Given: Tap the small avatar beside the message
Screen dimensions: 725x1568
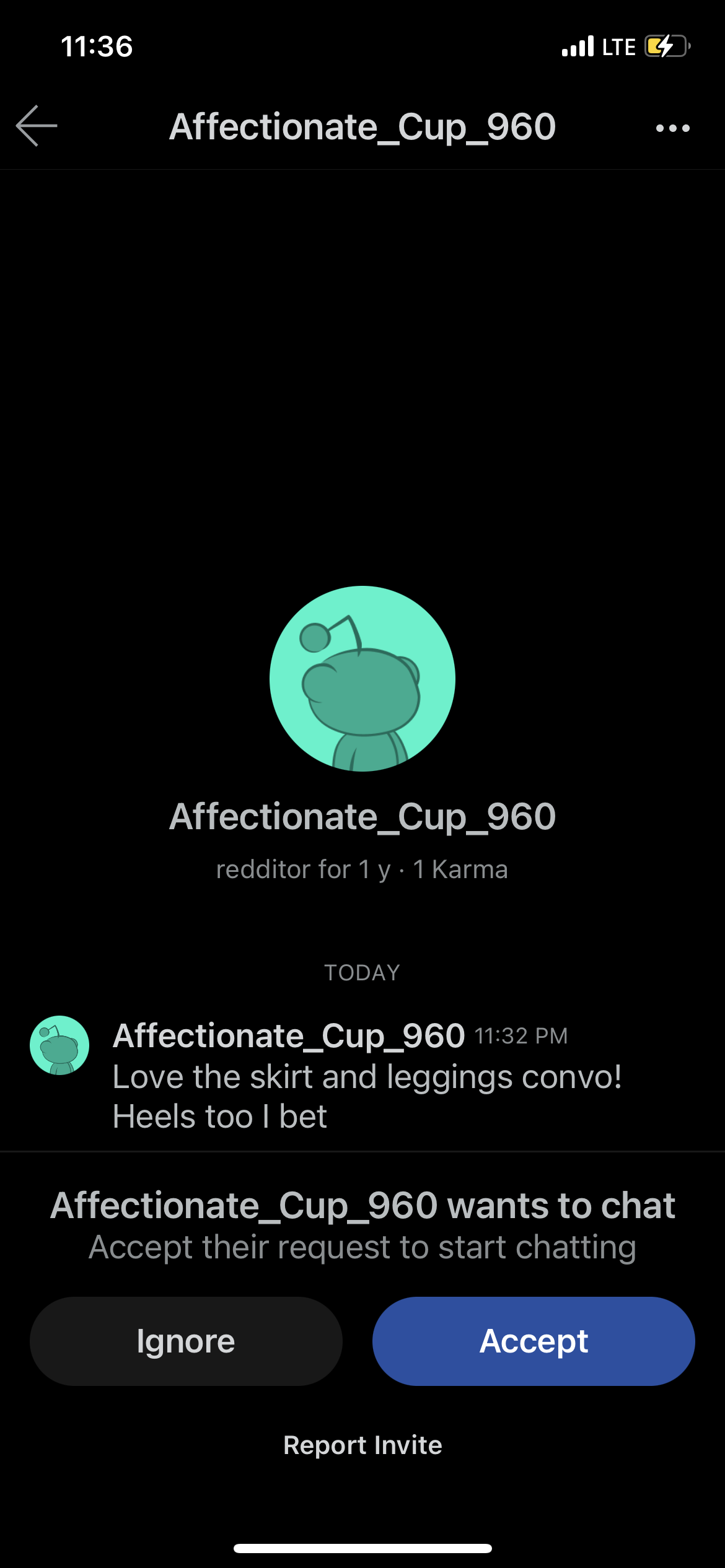Looking at the screenshot, I should coord(59,1045).
